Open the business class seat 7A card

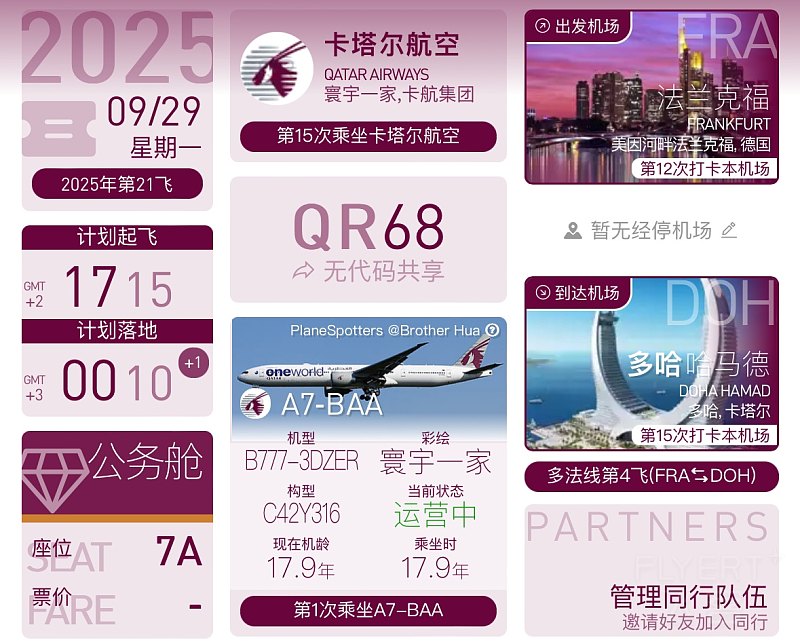[117, 533]
